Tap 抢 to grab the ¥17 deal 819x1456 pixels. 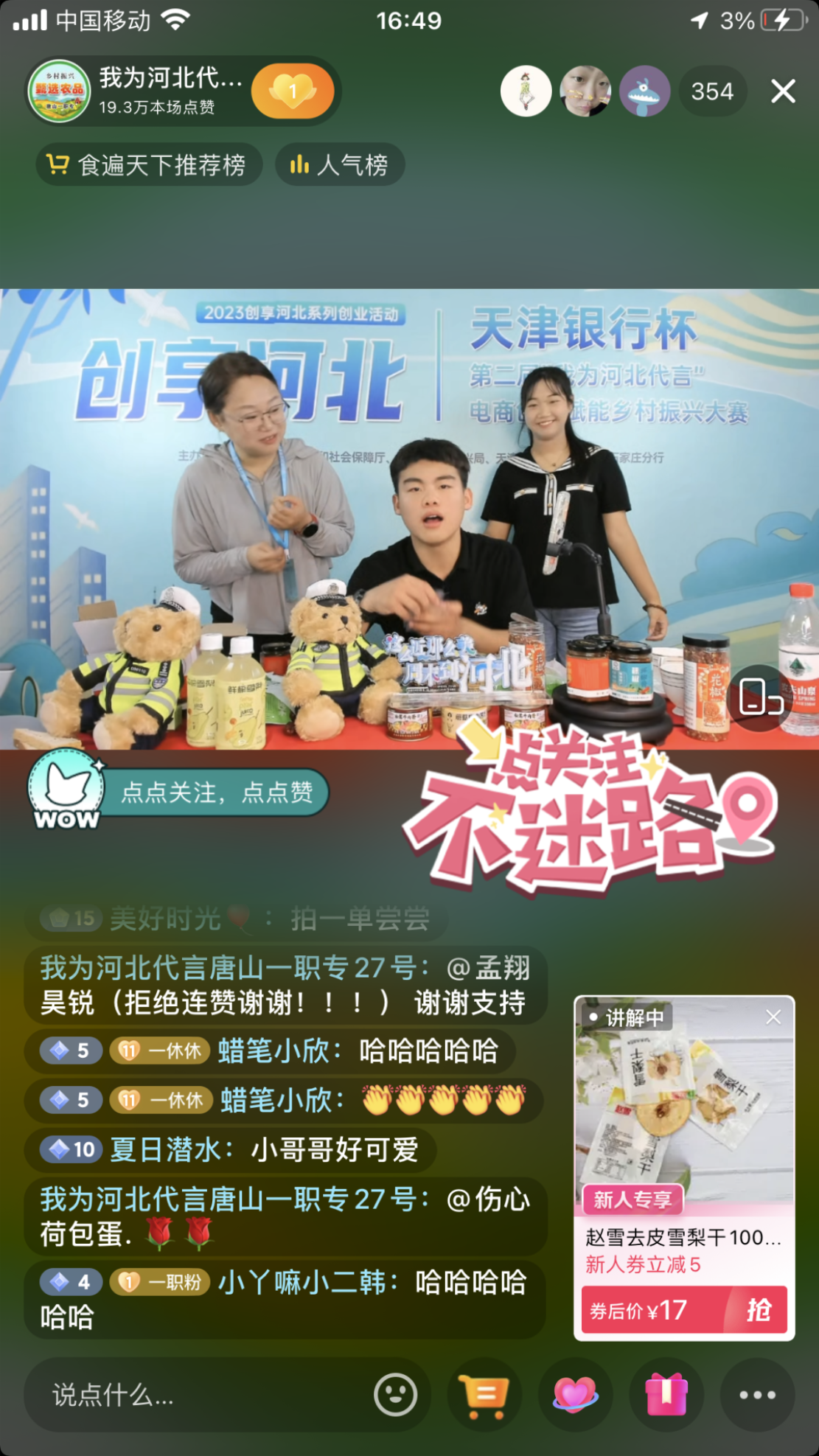tap(758, 1309)
